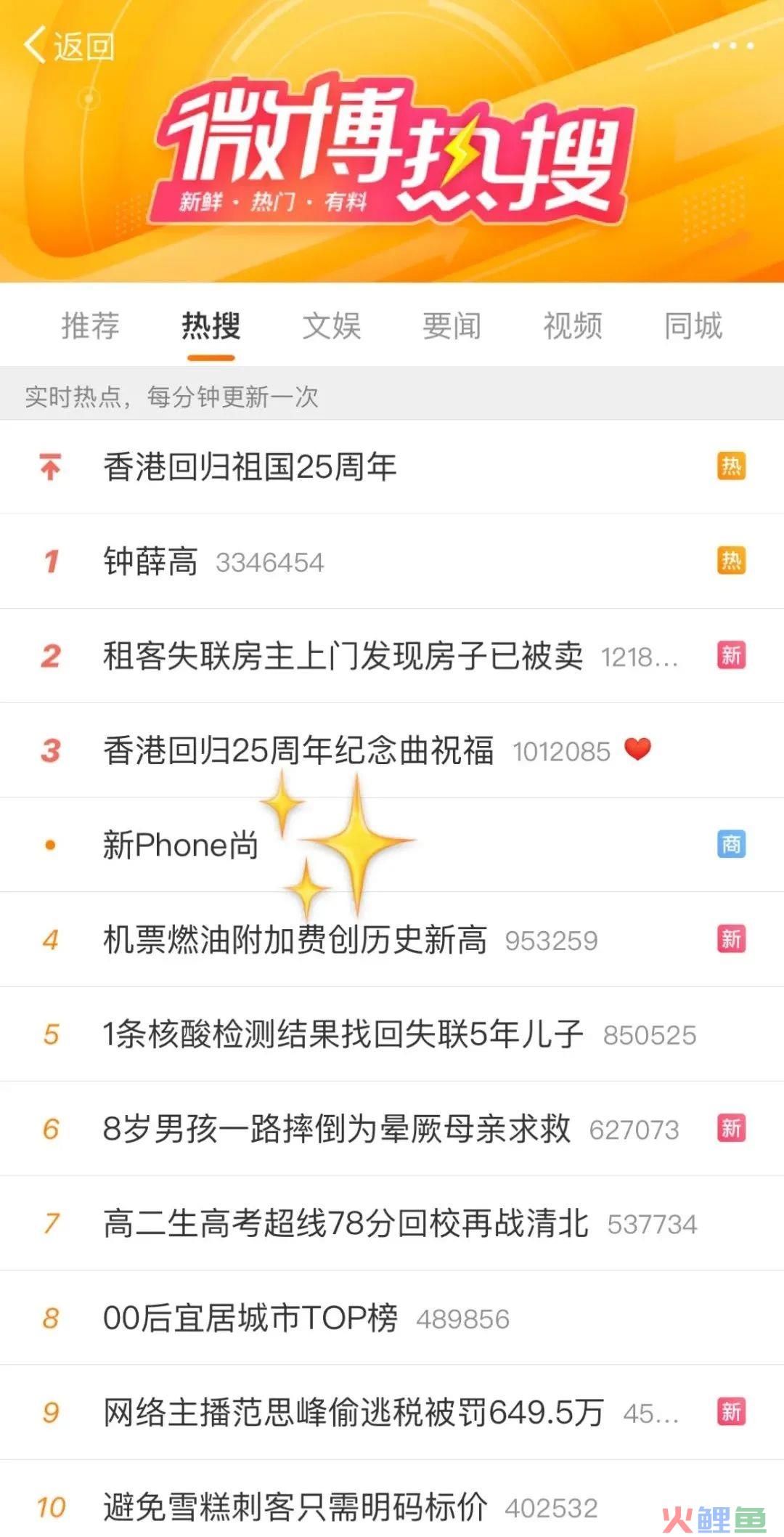This screenshot has width=784, height=1537.
Task: Open topic 00后宜居城市TOP榜
Action: [250, 1318]
